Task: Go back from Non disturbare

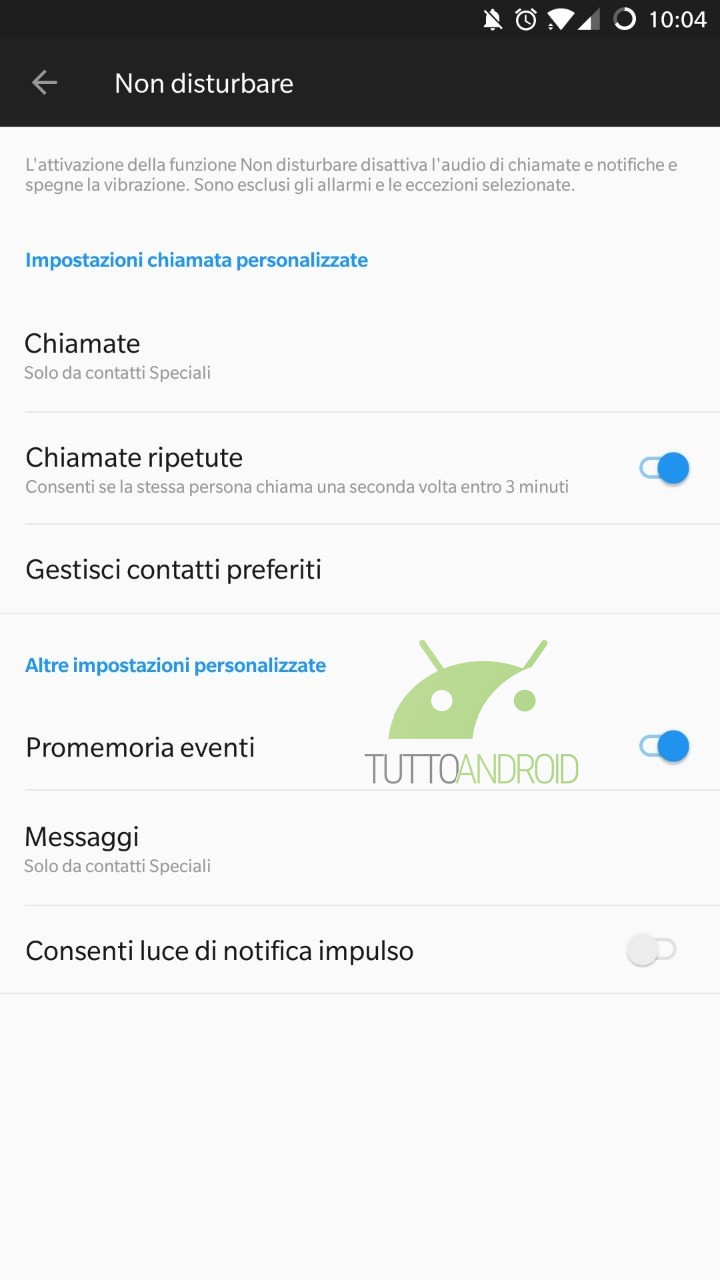Action: [44, 83]
